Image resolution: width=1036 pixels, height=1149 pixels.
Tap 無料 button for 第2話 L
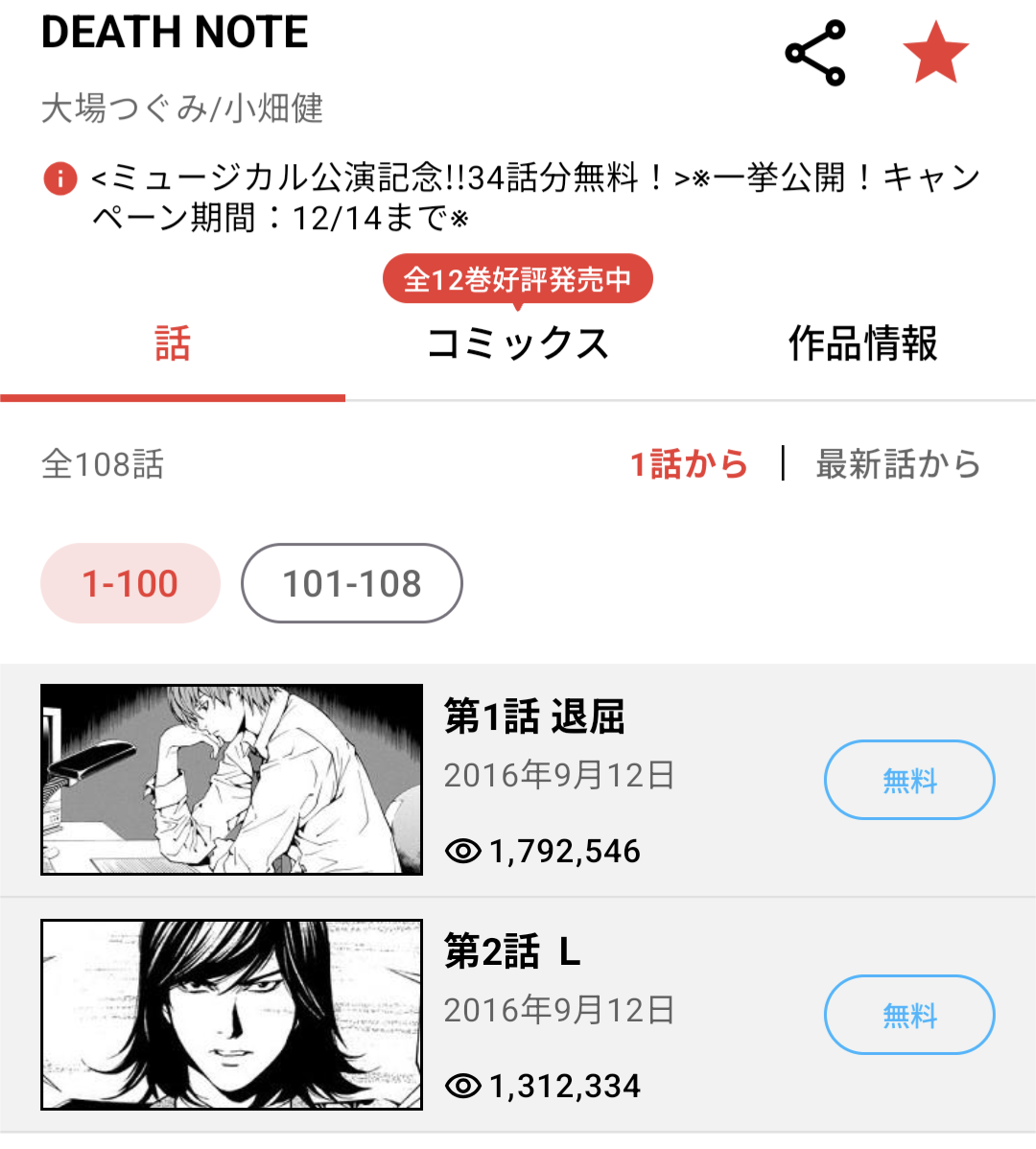point(909,1015)
